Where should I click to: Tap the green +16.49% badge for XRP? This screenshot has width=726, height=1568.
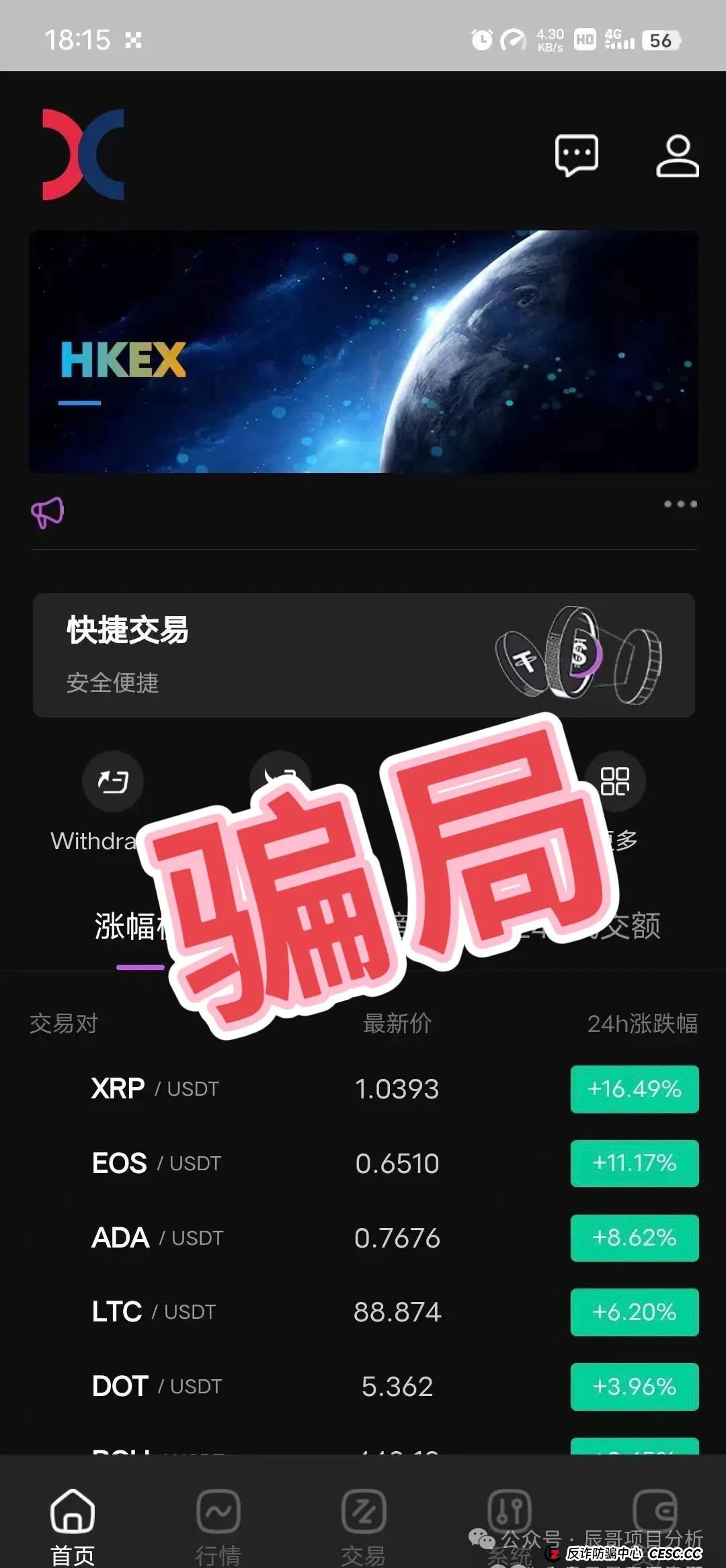(x=633, y=1088)
